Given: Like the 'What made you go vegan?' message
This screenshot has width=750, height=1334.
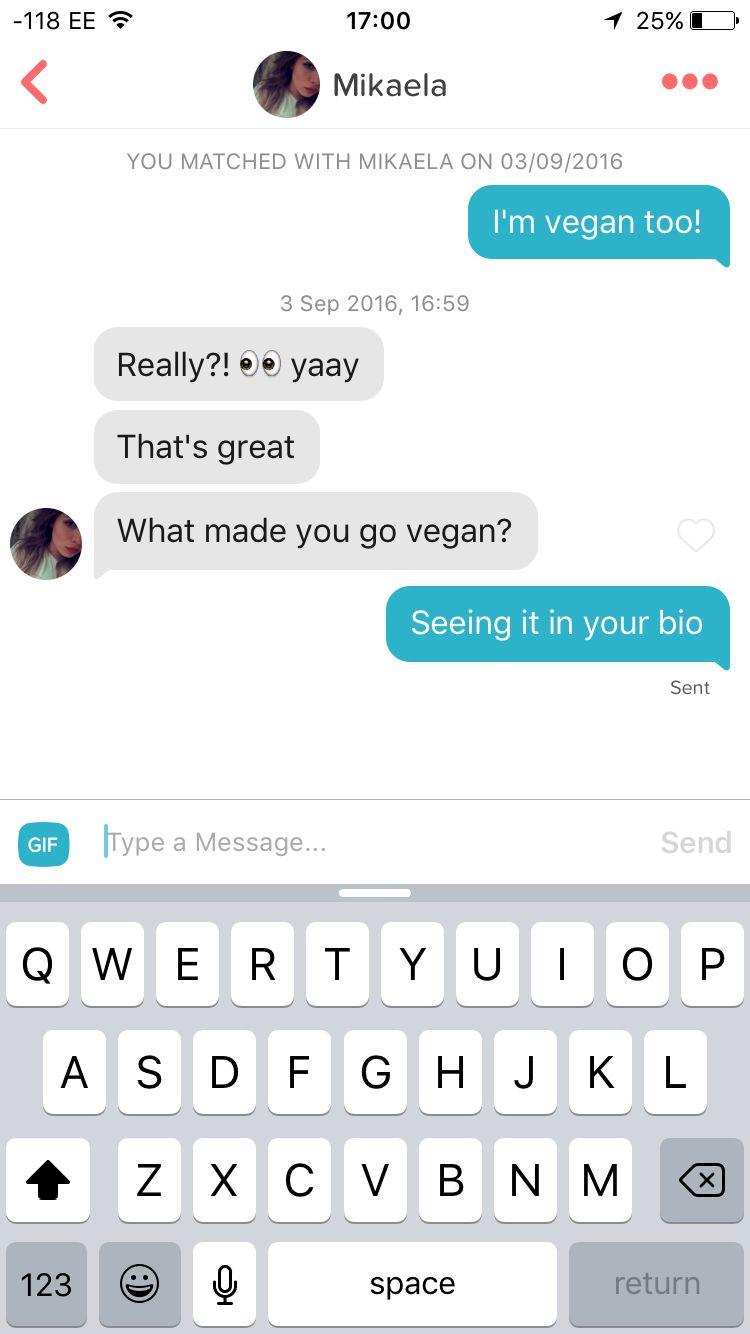Looking at the screenshot, I should tap(695, 535).
